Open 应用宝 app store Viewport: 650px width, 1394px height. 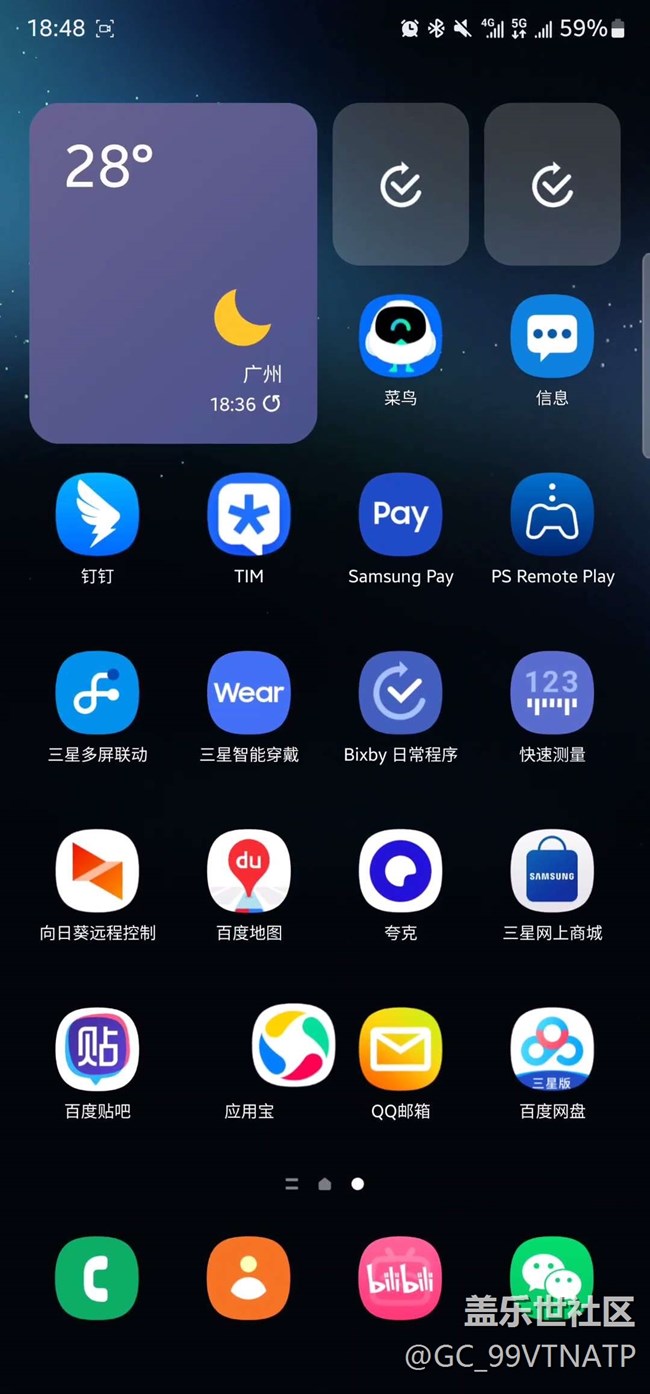coord(292,1046)
